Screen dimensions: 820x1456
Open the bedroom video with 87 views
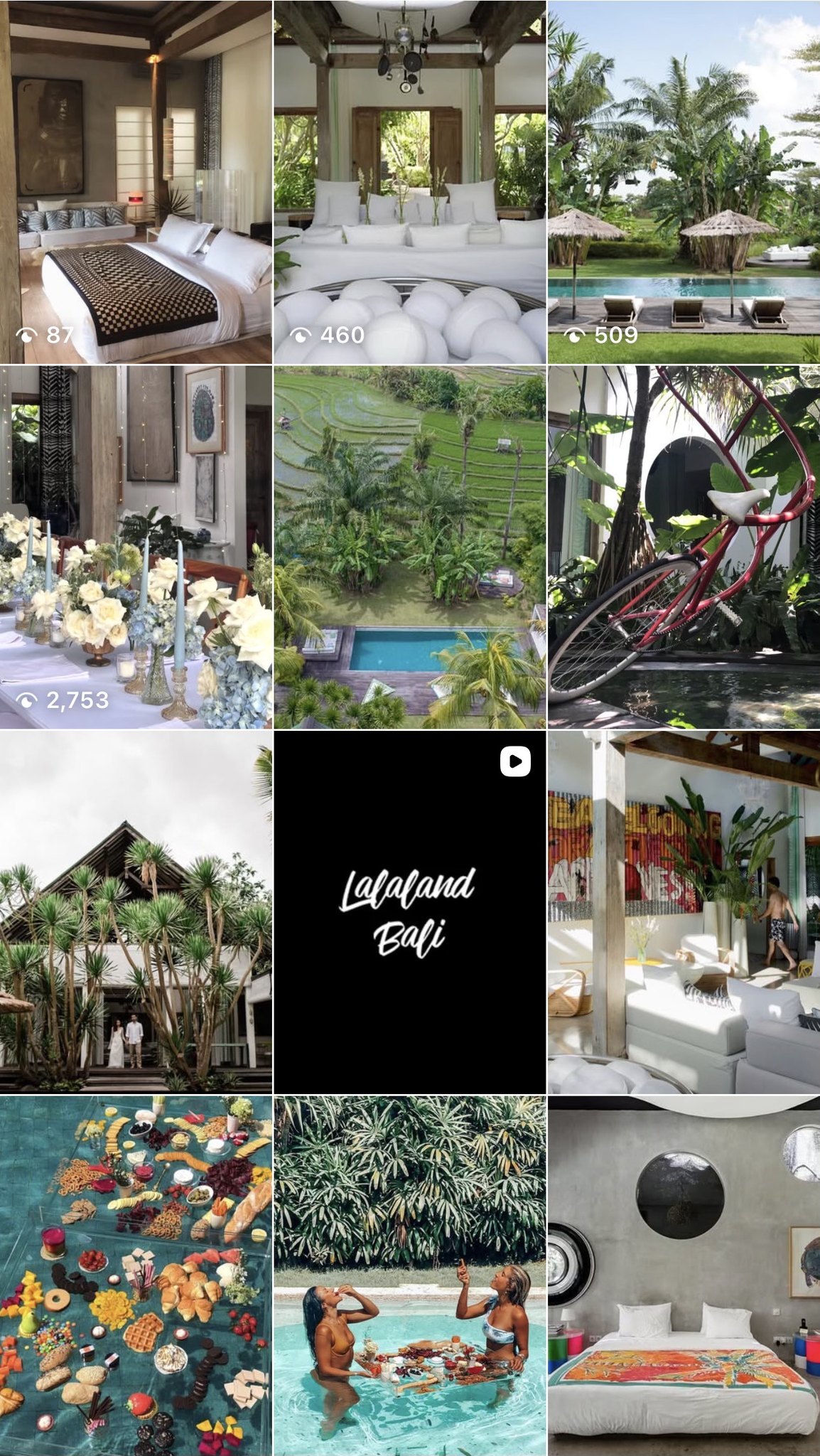point(136,182)
